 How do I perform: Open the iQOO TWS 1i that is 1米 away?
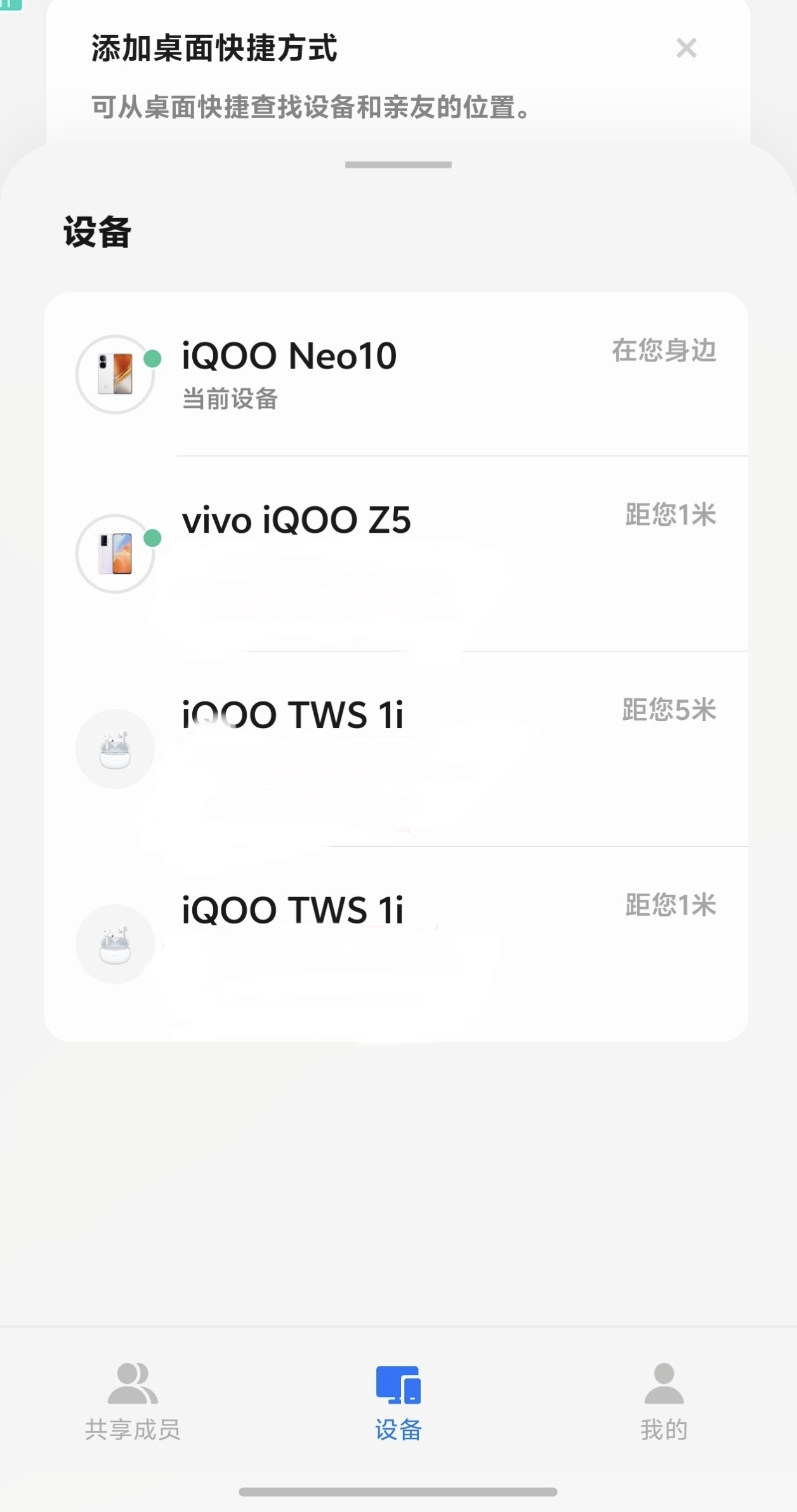[x=397, y=944]
